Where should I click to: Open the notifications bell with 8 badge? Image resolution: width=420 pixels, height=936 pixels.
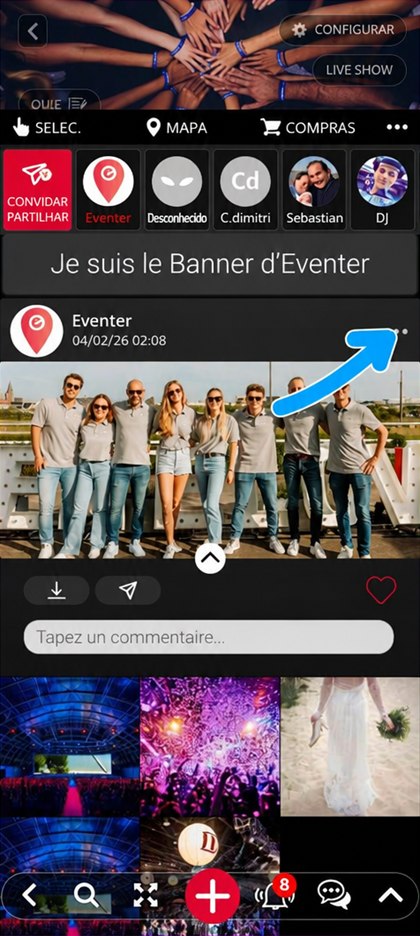point(273,894)
